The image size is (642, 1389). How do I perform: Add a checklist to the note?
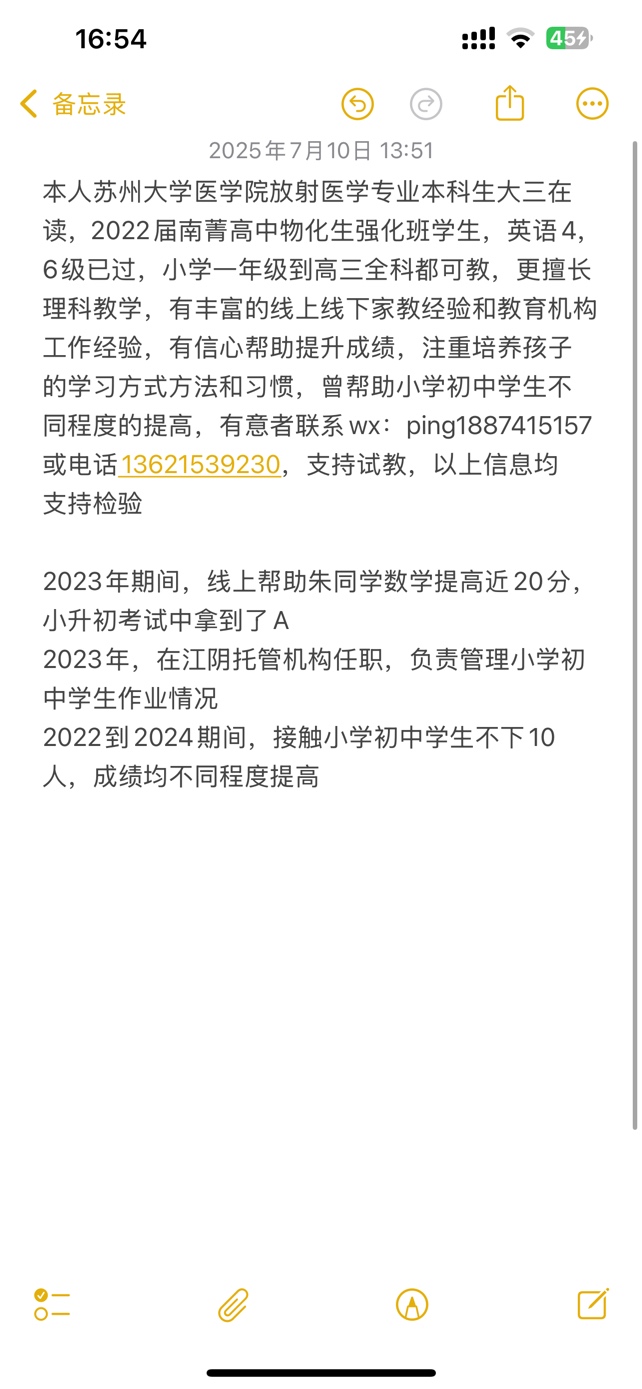point(52,1304)
